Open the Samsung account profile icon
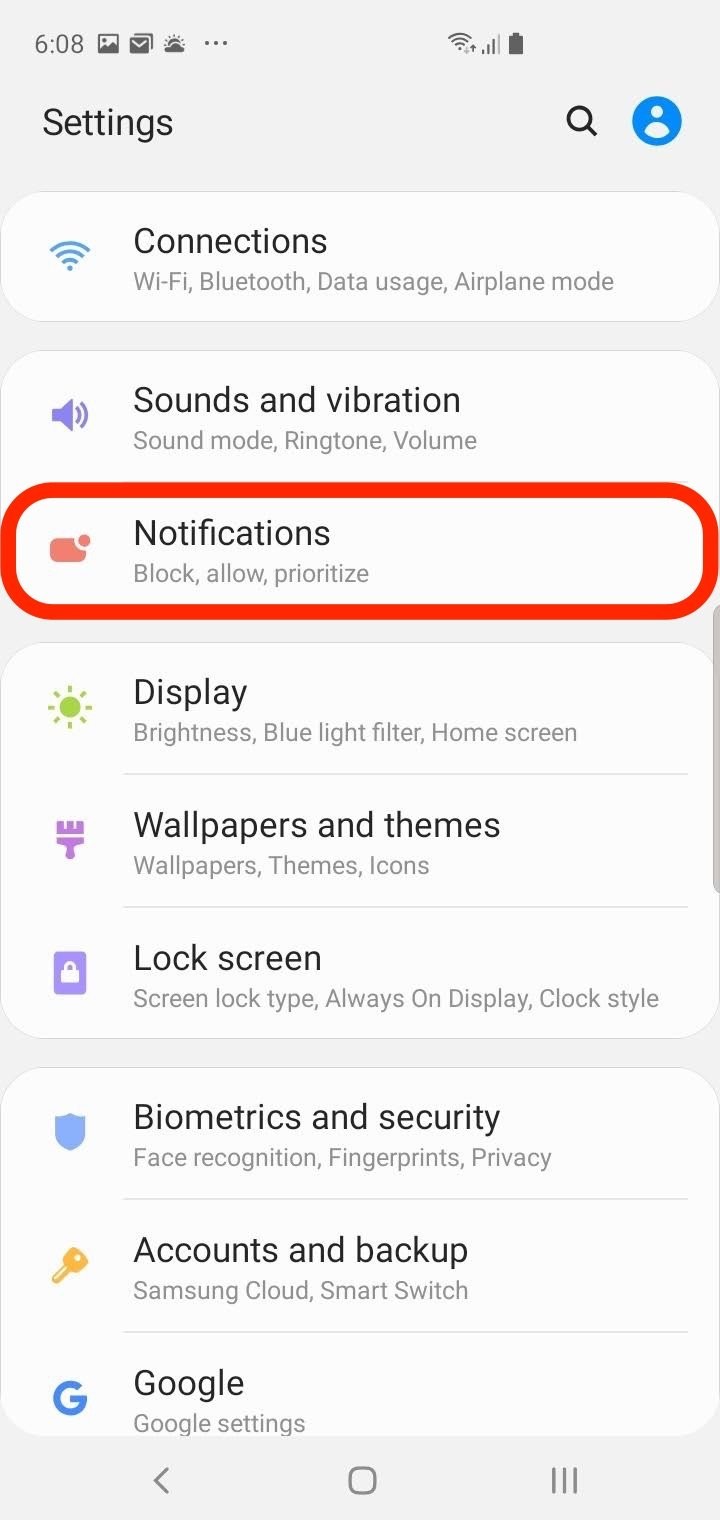The width and height of the screenshot is (720, 1520). pyautogui.click(x=656, y=122)
